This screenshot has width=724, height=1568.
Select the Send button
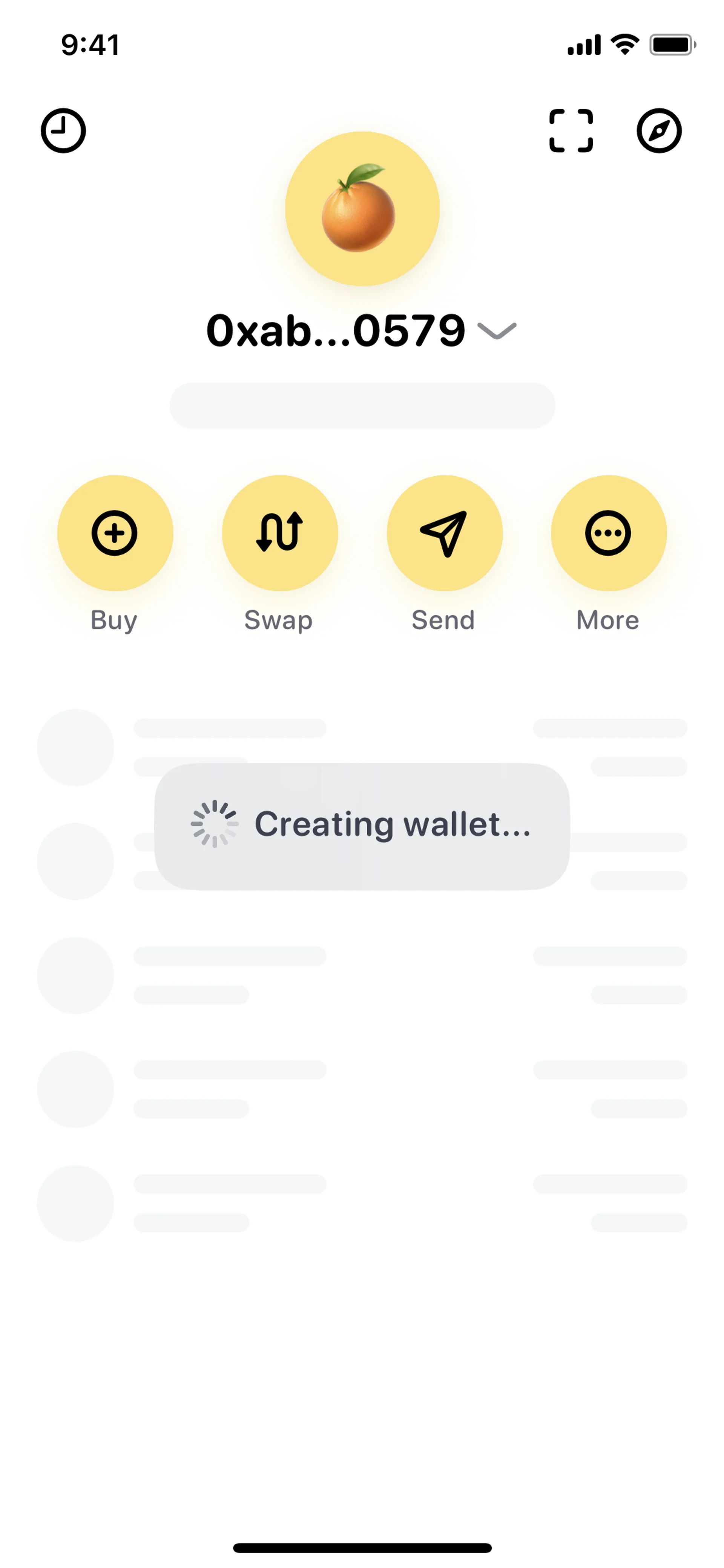tap(444, 533)
